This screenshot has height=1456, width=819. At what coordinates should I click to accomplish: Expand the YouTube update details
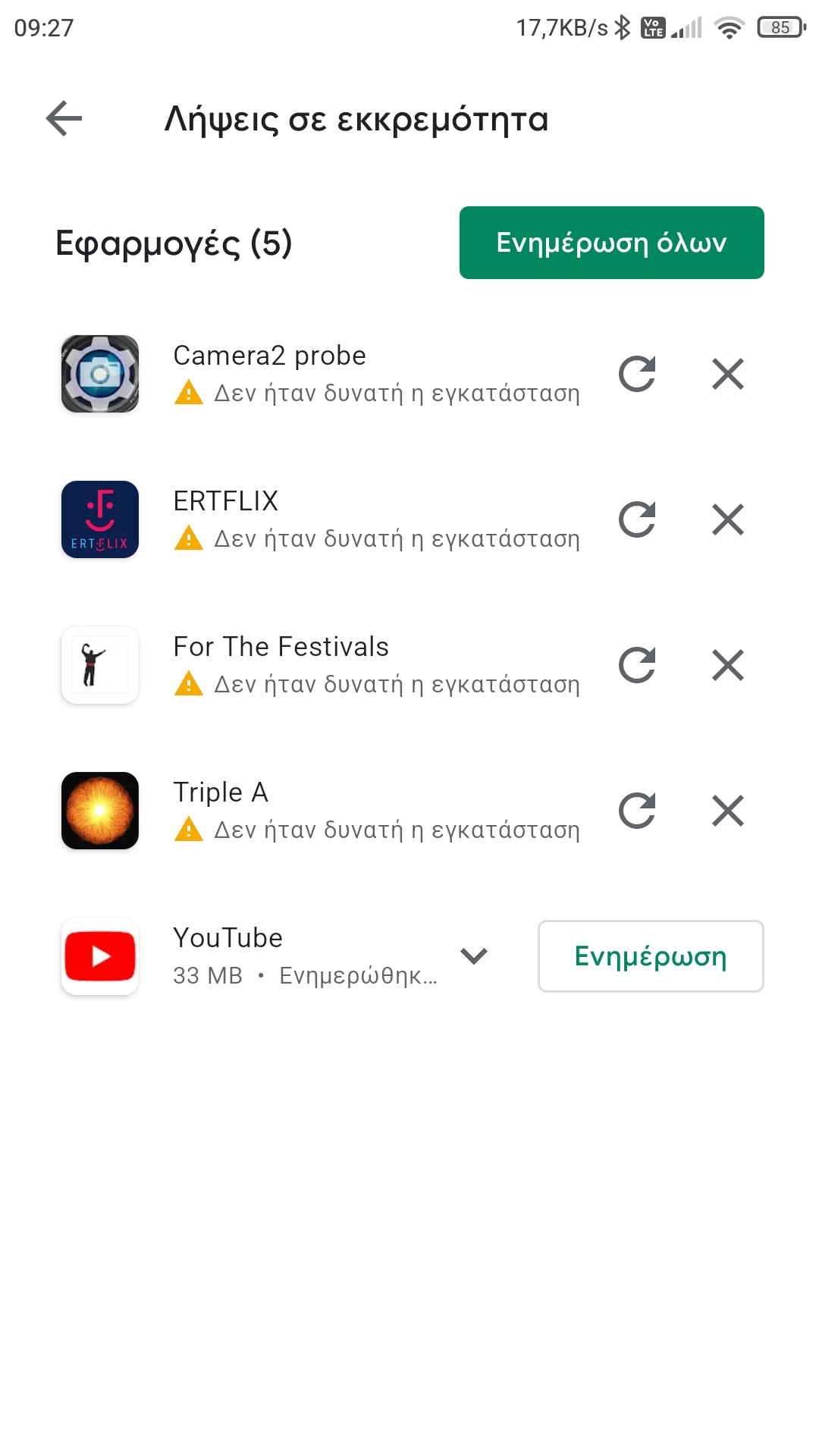coord(474,956)
